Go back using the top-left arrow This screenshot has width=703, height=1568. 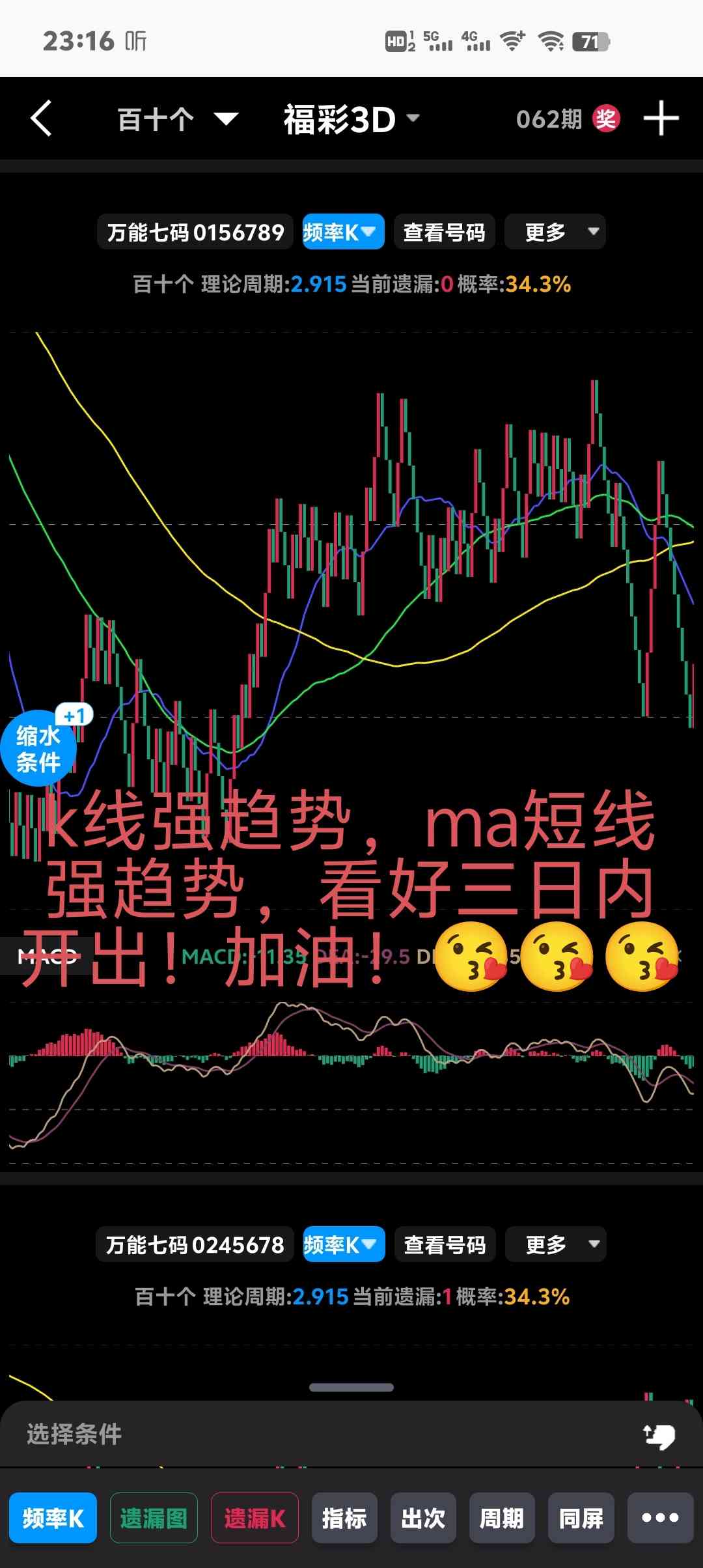tap(41, 119)
